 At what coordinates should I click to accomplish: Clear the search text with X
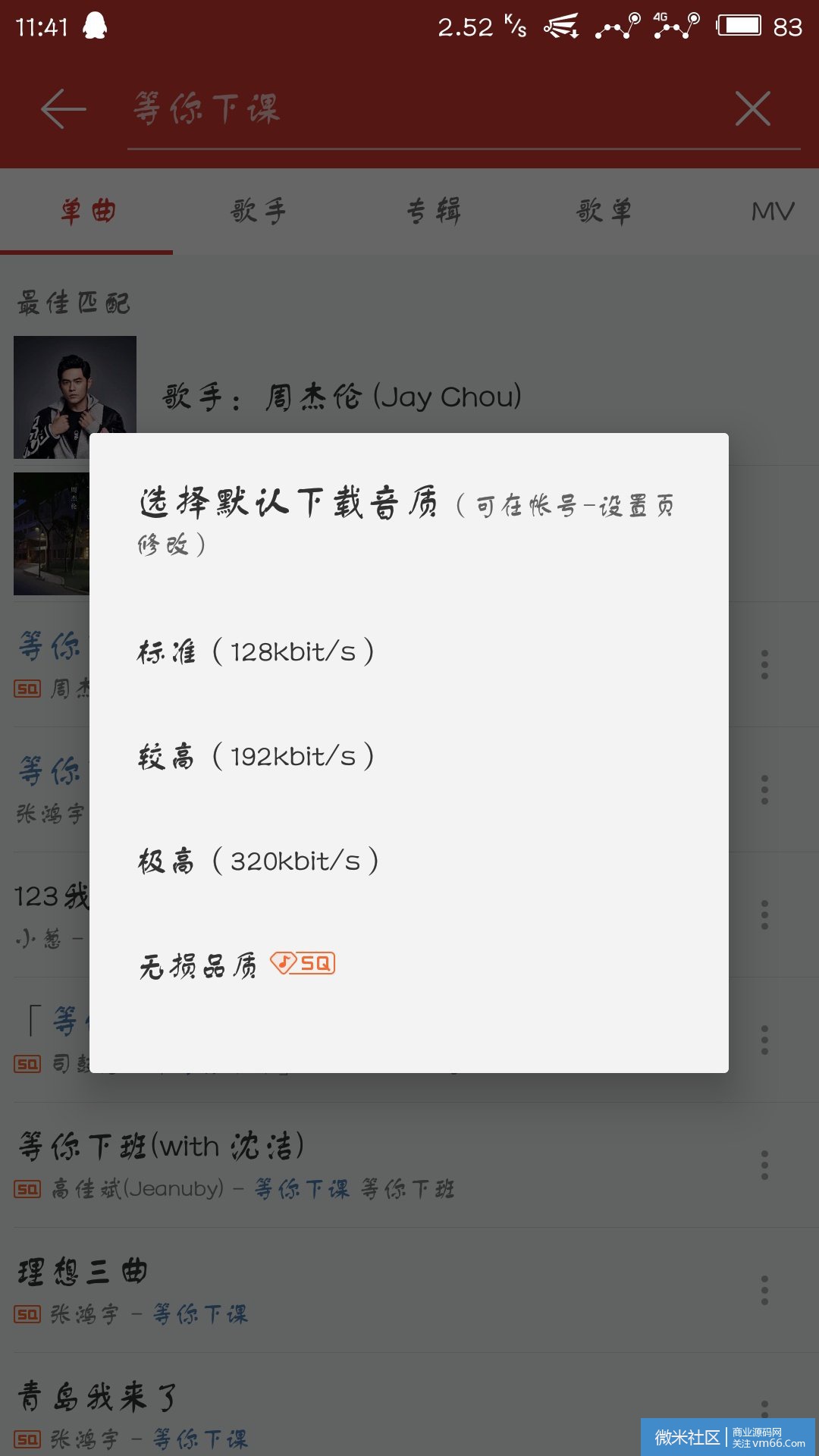pyautogui.click(x=752, y=109)
